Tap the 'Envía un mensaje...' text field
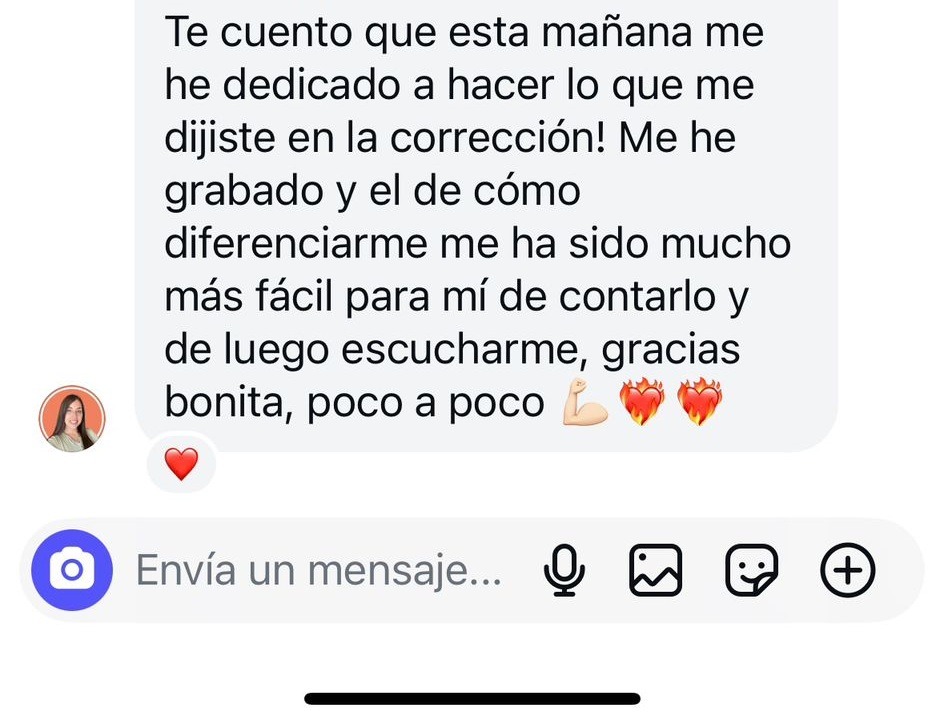 click(x=318, y=571)
